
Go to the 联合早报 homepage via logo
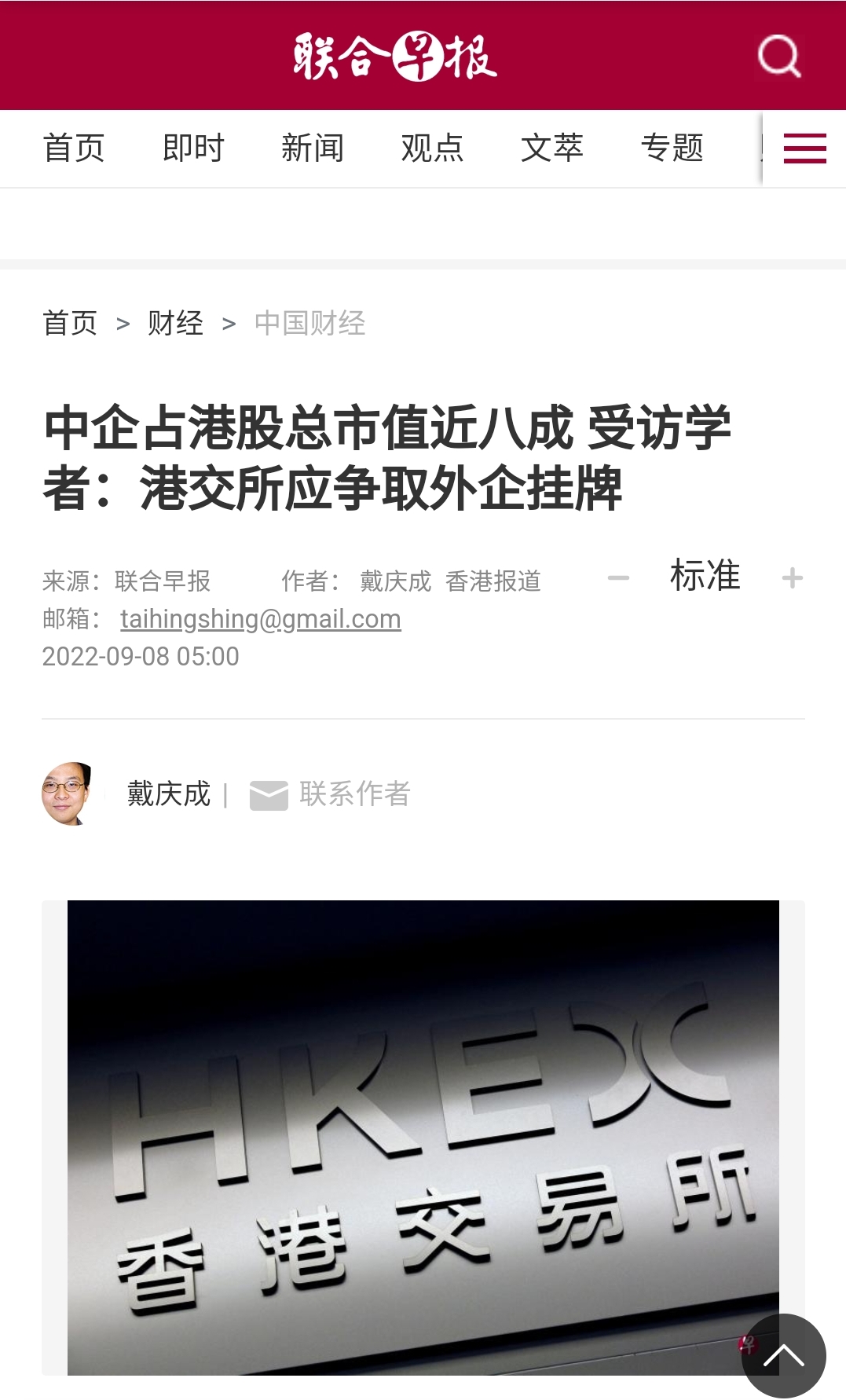tap(395, 56)
